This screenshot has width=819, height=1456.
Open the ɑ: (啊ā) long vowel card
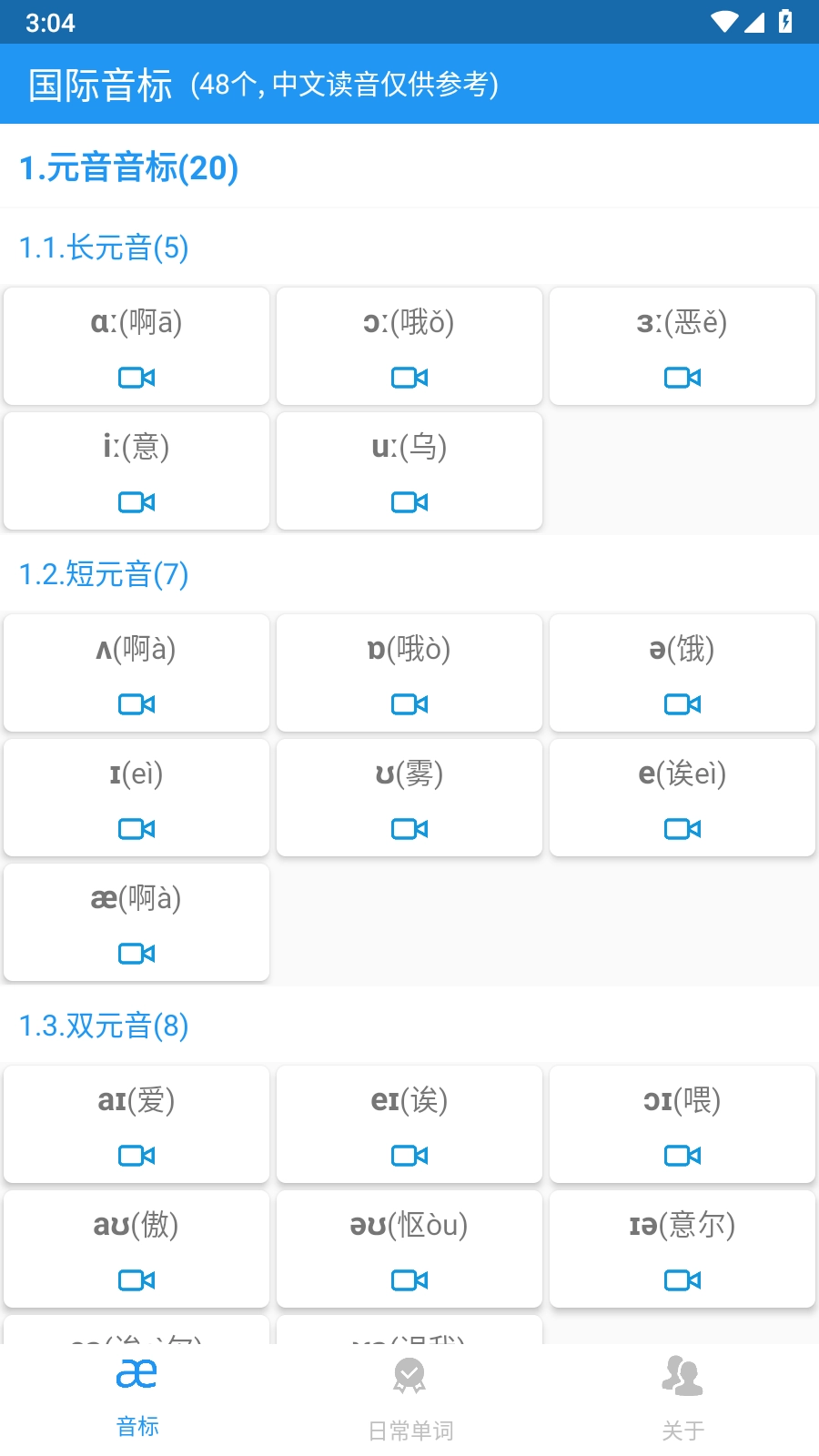[x=136, y=346]
